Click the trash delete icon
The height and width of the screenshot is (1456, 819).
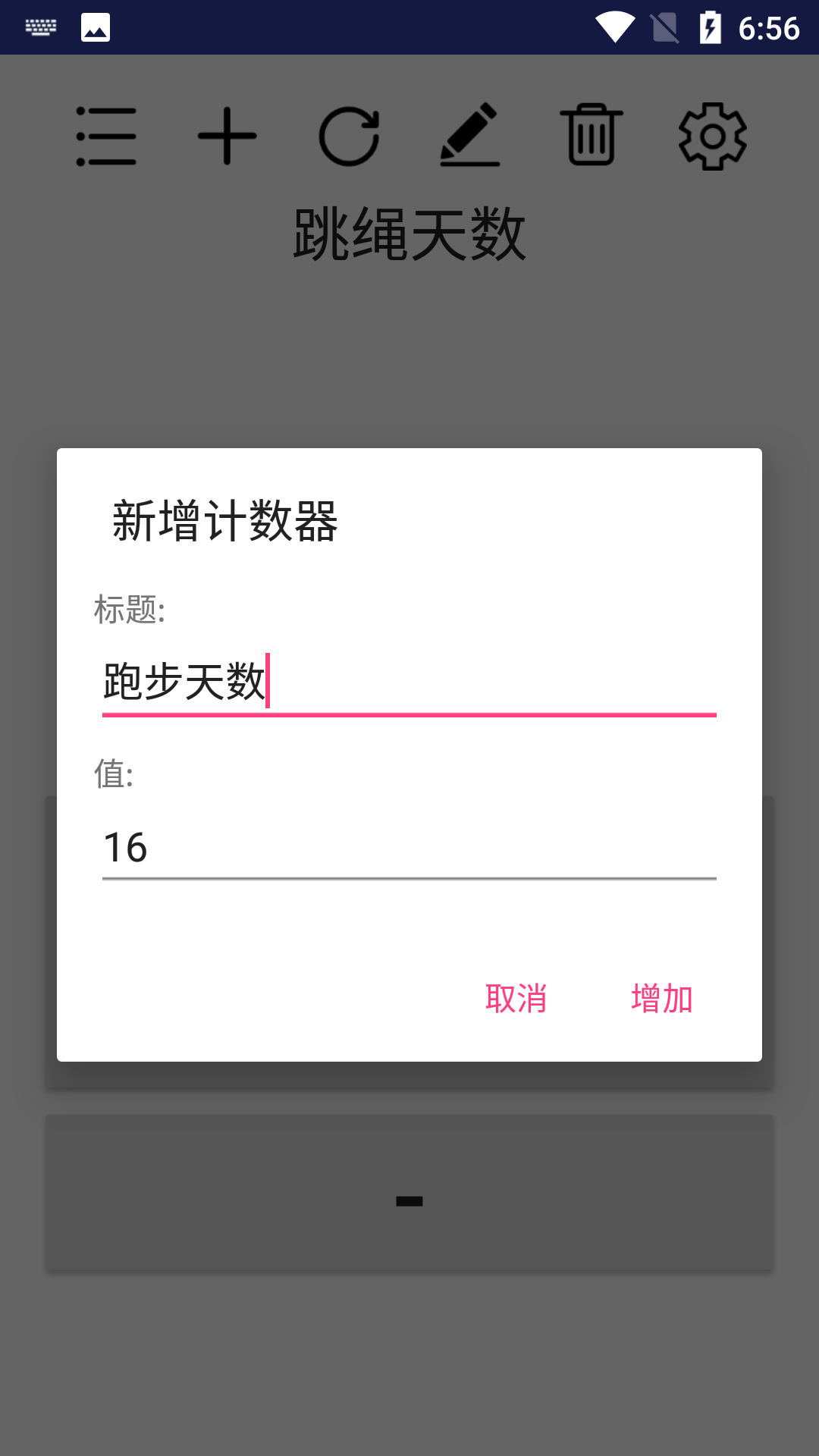coord(591,136)
